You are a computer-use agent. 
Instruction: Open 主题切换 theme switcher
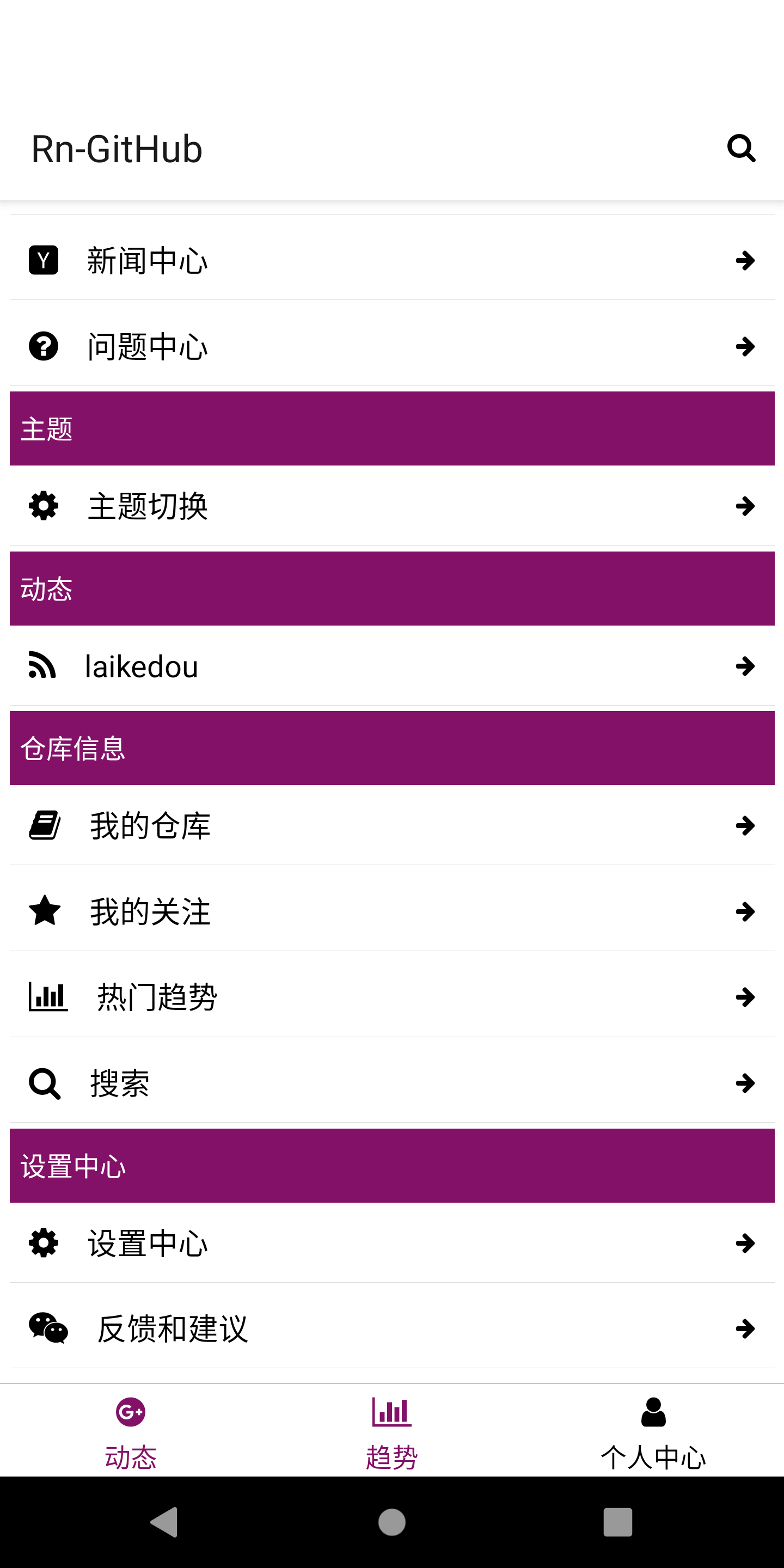(392, 506)
